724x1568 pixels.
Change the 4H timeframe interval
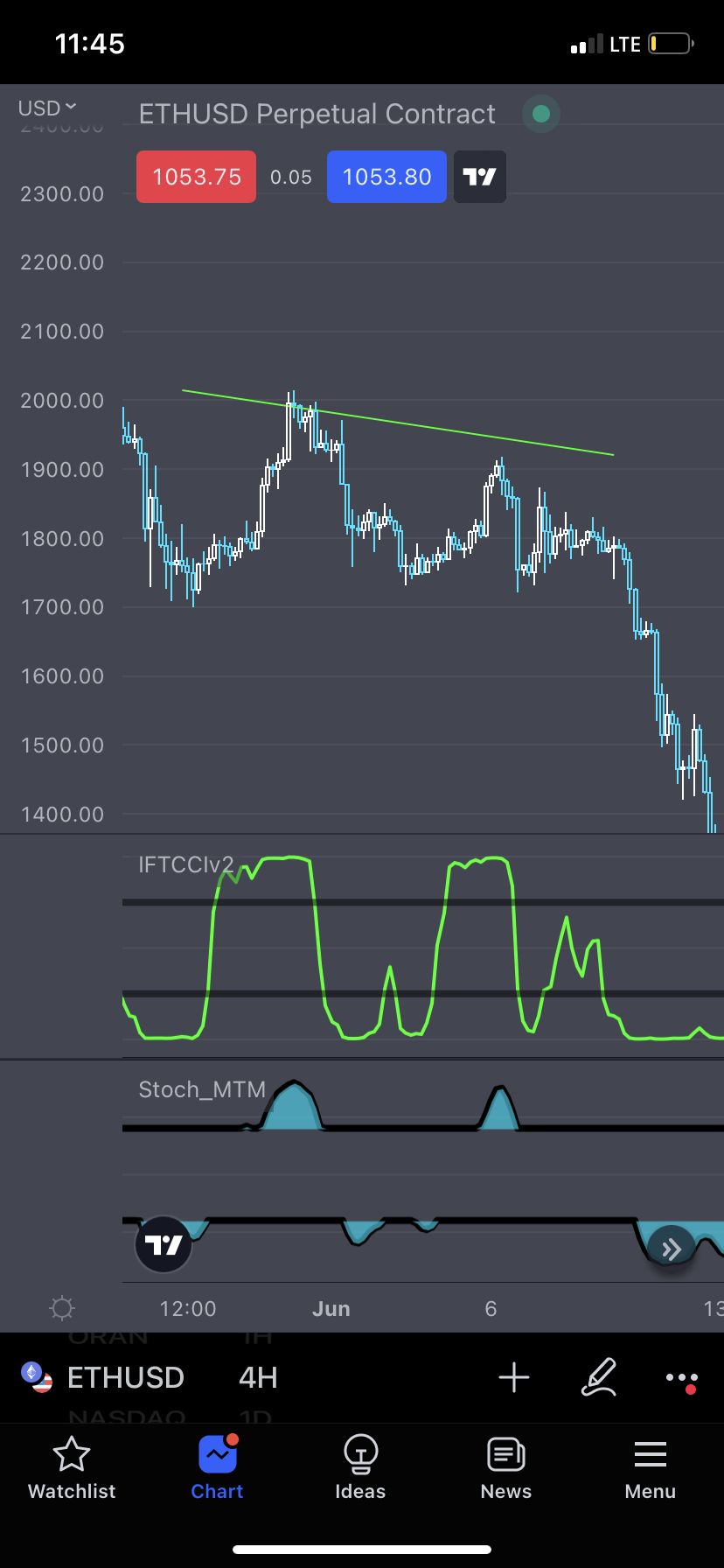pos(258,1377)
